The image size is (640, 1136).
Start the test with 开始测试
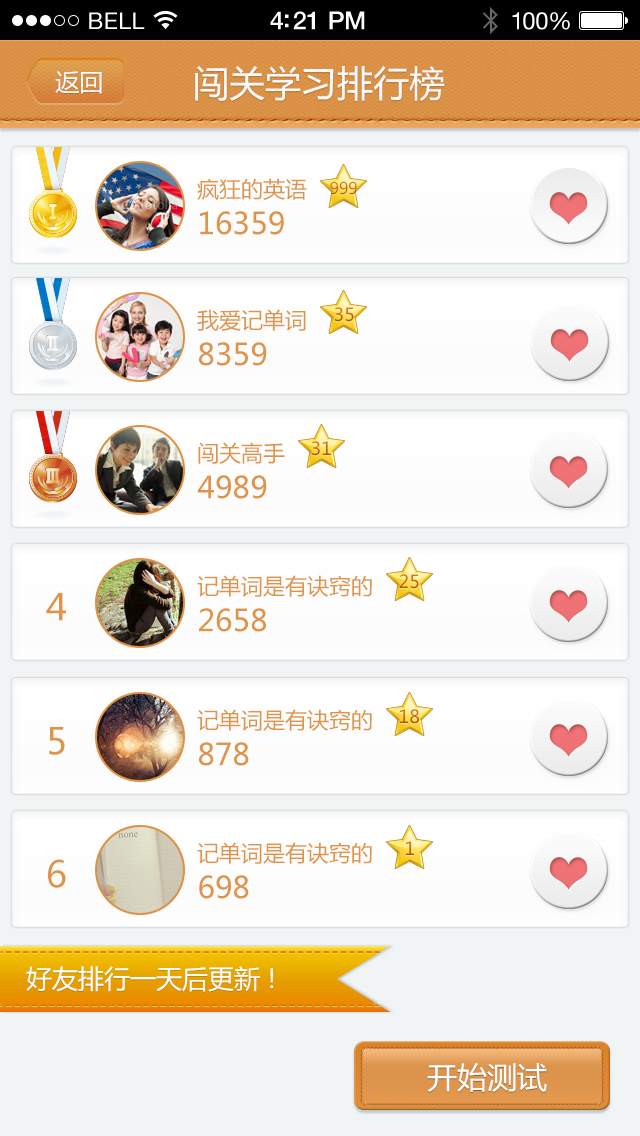point(482,1077)
